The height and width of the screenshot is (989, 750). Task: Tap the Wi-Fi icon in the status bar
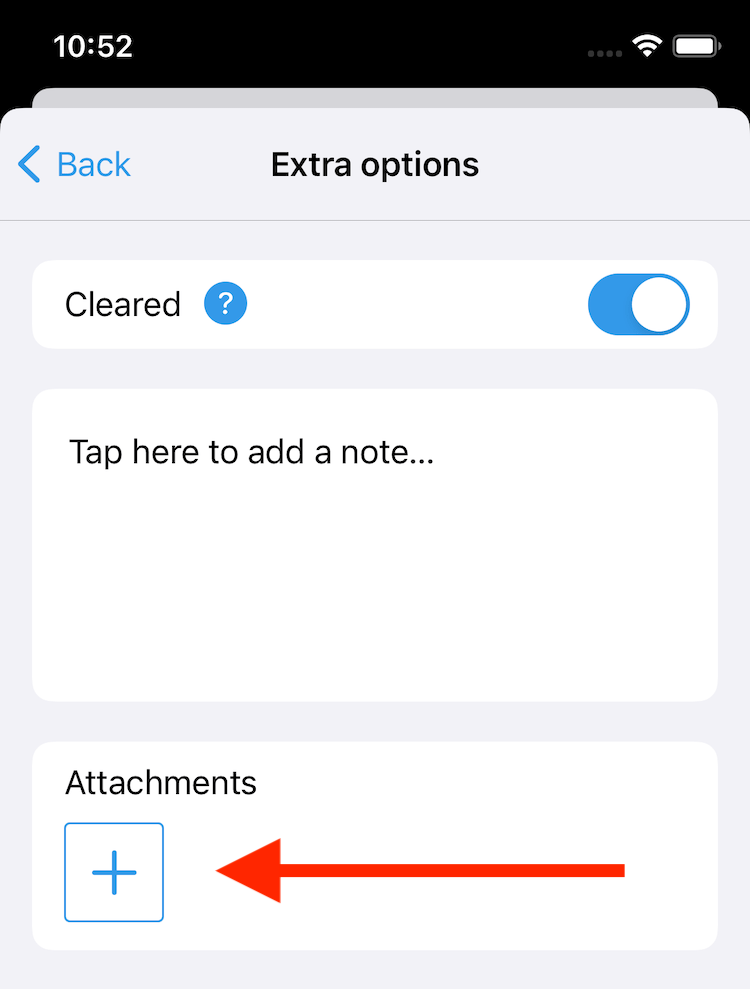pyautogui.click(x=646, y=45)
